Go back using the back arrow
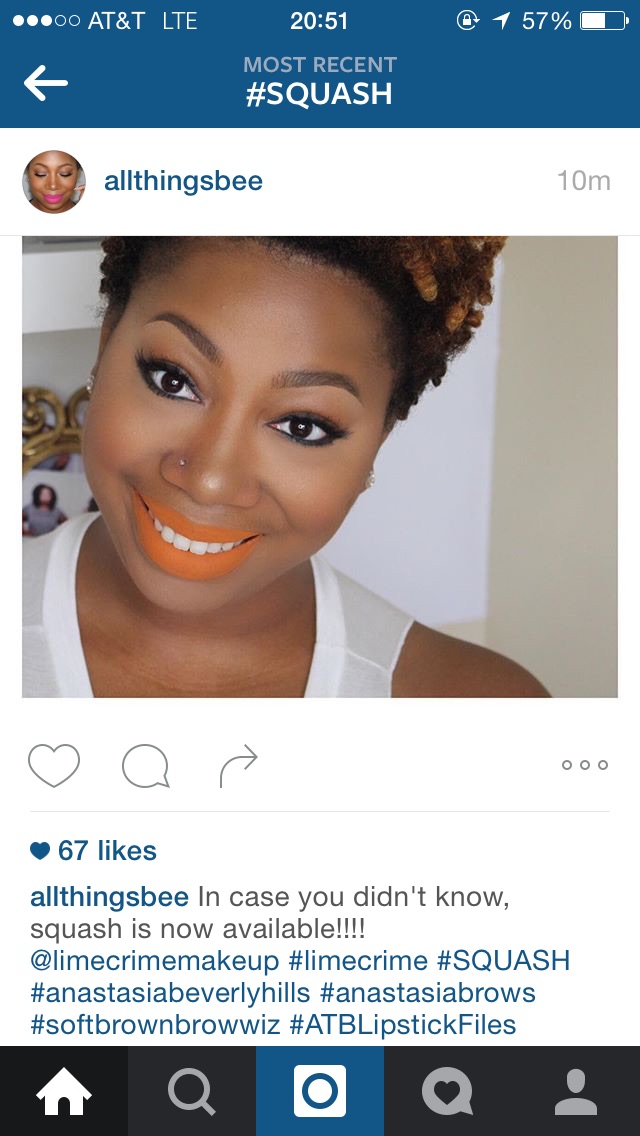The height and width of the screenshot is (1136, 640). [46, 84]
